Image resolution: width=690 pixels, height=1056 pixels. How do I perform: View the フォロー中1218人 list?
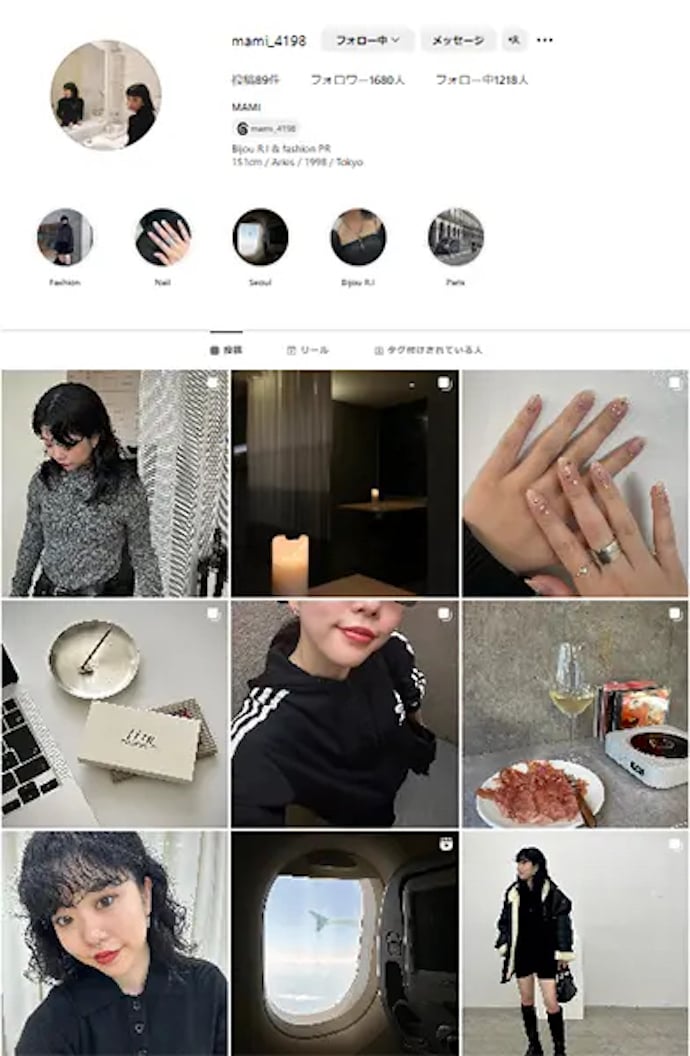(481, 79)
